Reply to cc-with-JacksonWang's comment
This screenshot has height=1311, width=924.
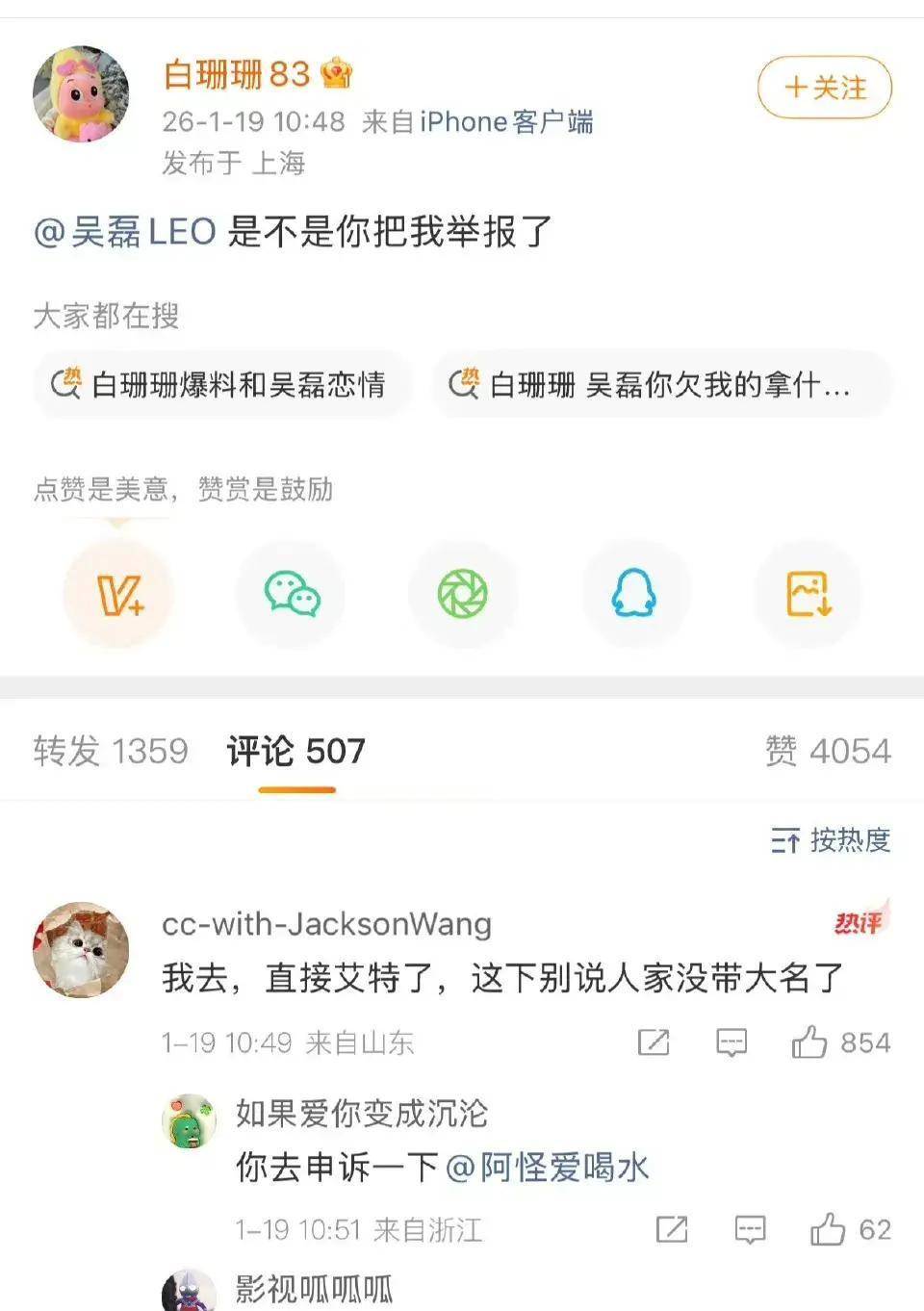pos(731,1042)
